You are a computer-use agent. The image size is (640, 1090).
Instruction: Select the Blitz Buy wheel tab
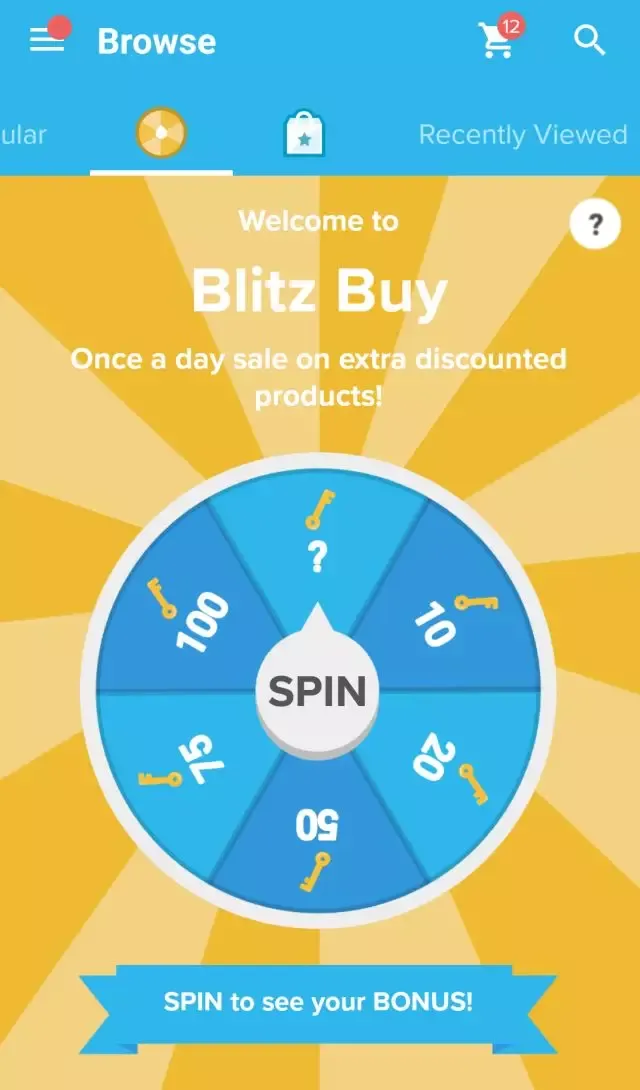pyautogui.click(x=162, y=133)
